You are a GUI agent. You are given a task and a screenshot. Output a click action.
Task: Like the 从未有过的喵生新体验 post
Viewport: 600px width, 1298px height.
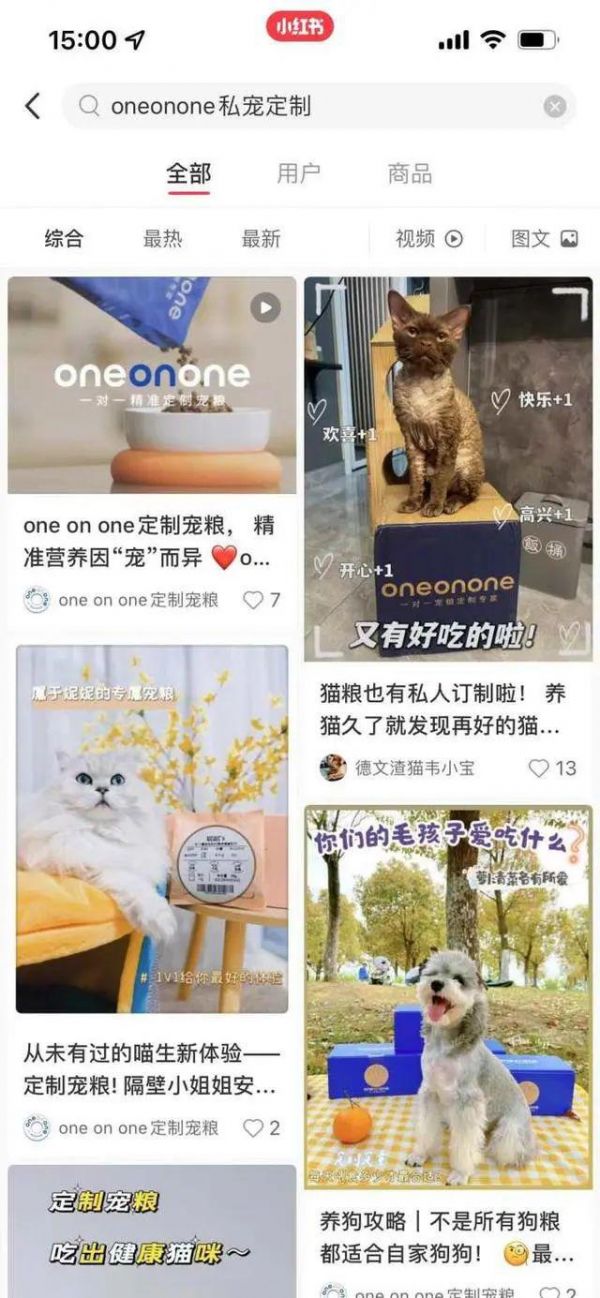point(254,1128)
